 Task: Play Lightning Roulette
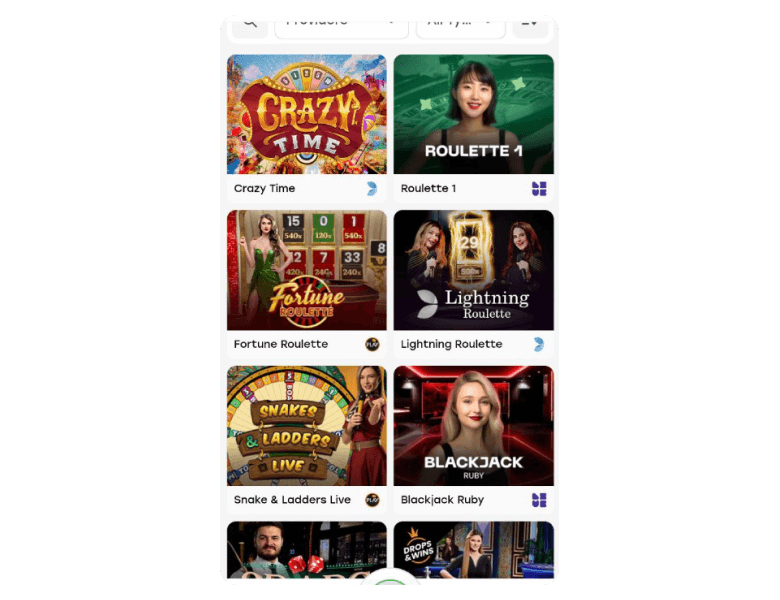coord(473,270)
